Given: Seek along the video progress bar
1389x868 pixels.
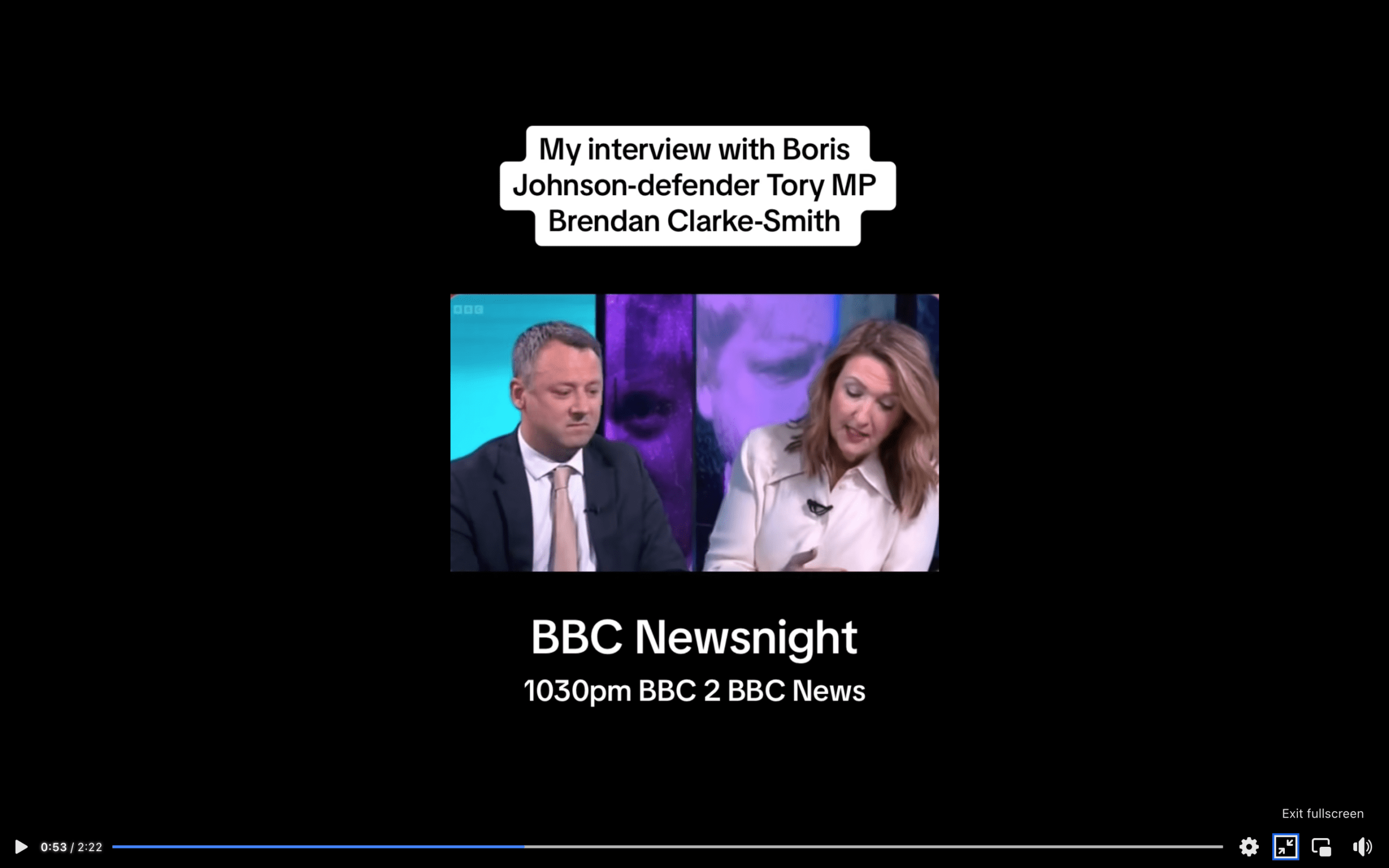Looking at the screenshot, I should [666, 847].
